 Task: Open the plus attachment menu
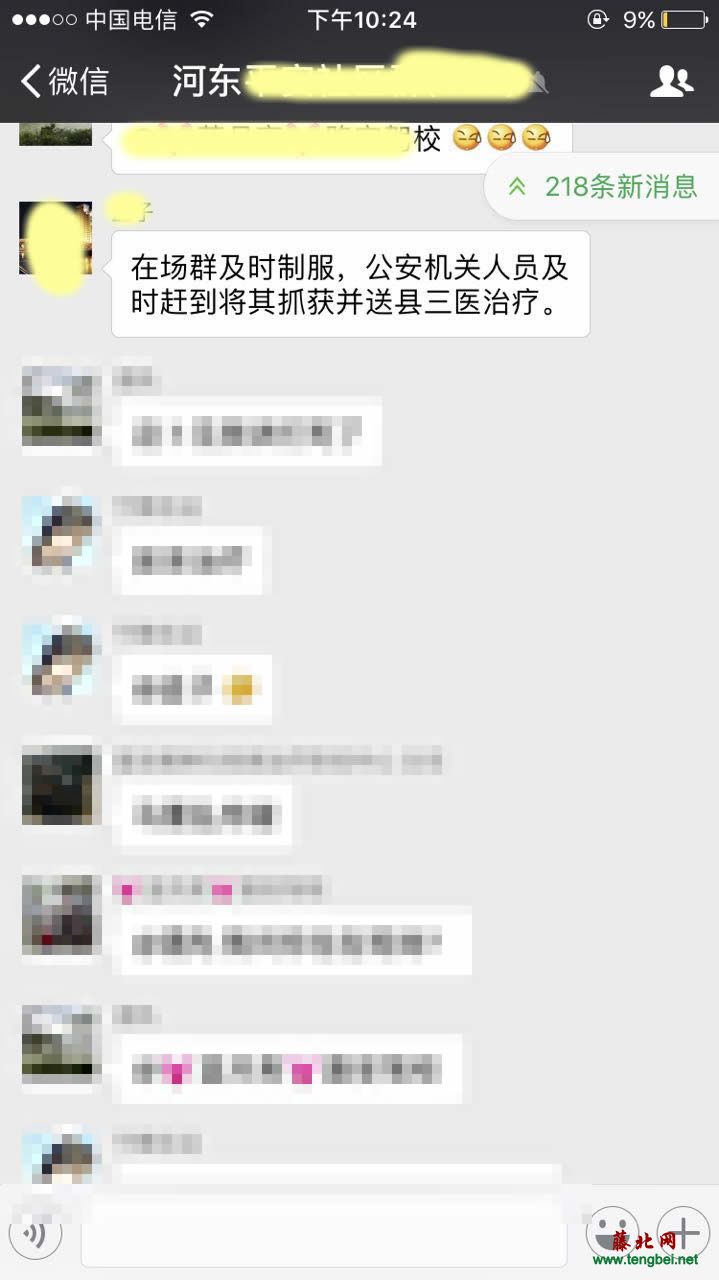[x=684, y=1232]
